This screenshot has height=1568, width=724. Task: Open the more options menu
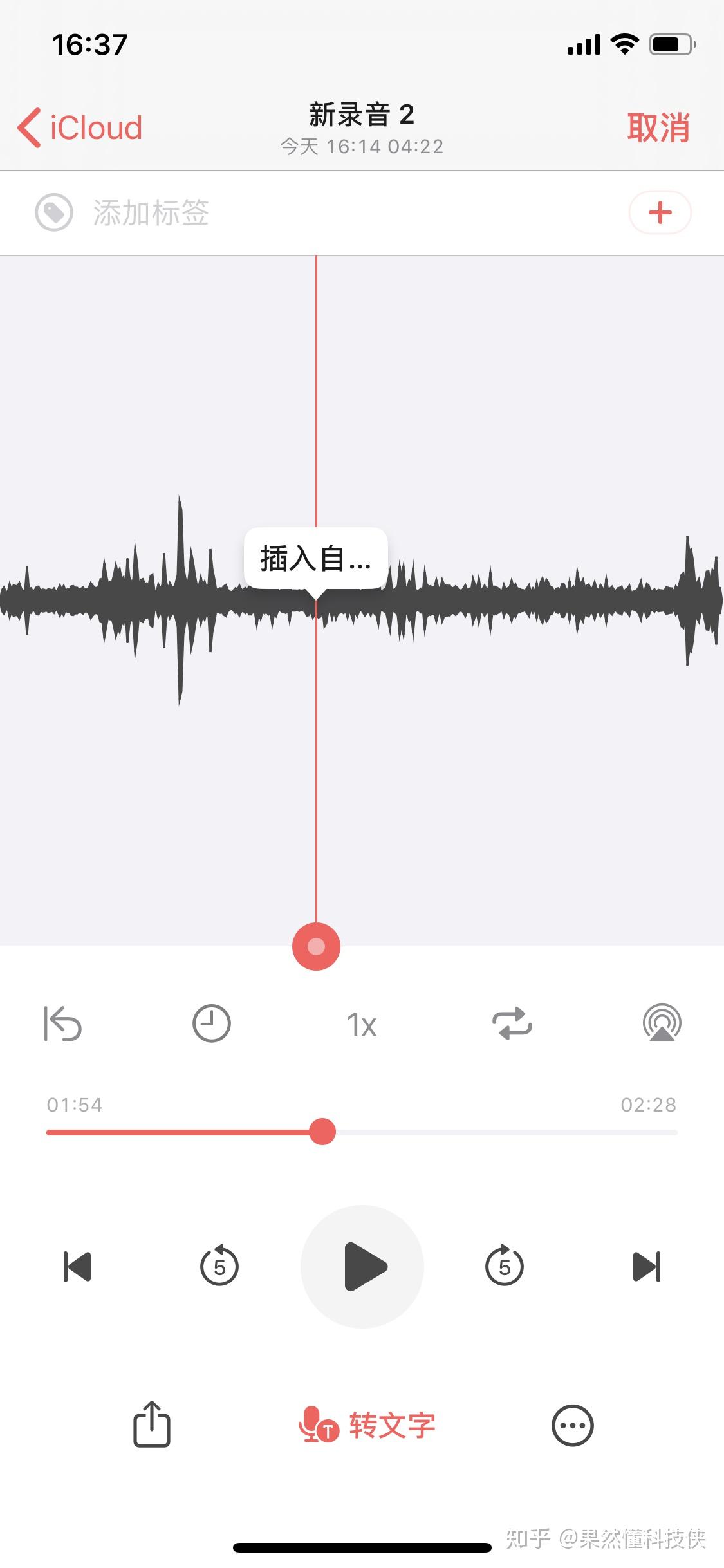pos(572,1425)
